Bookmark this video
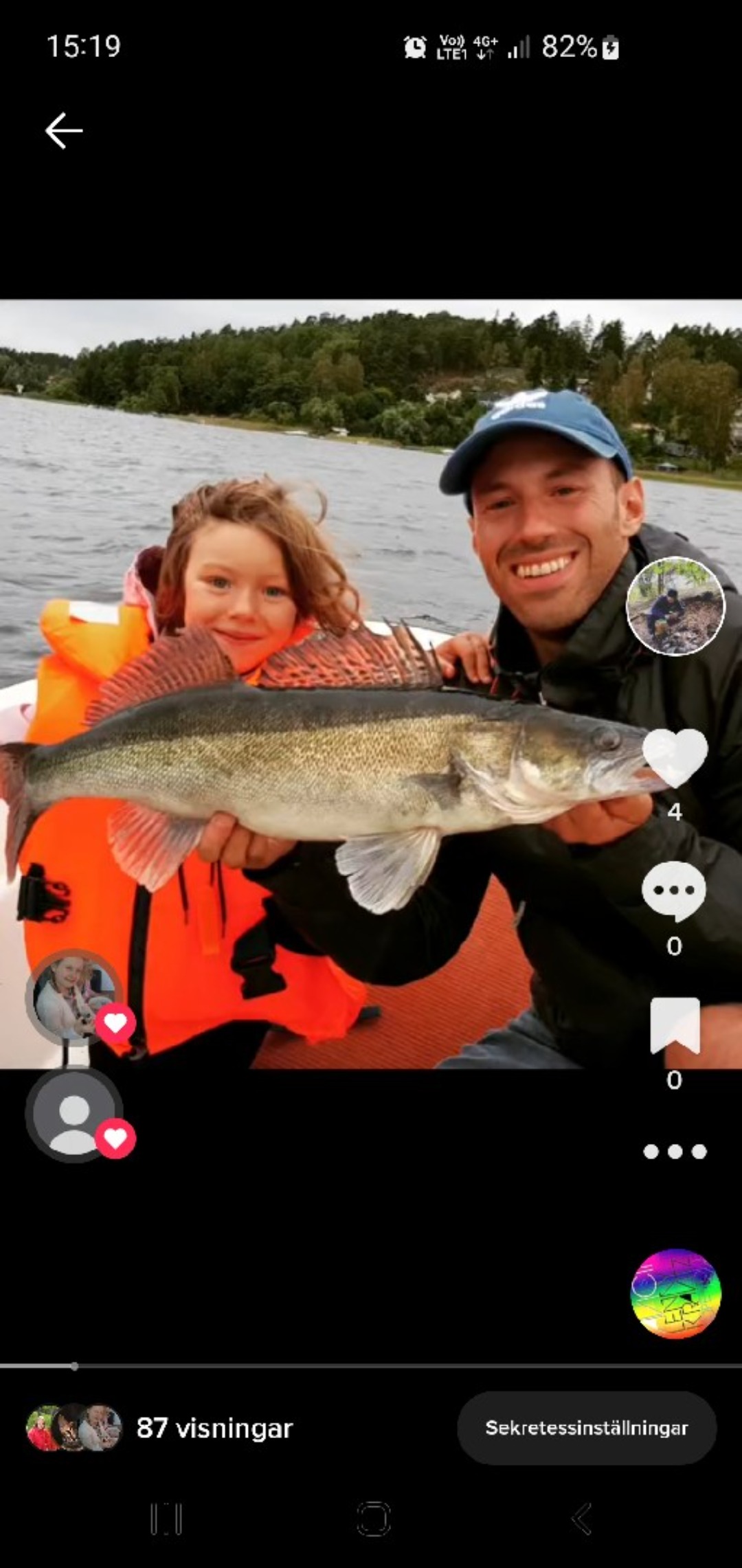 [x=675, y=1025]
